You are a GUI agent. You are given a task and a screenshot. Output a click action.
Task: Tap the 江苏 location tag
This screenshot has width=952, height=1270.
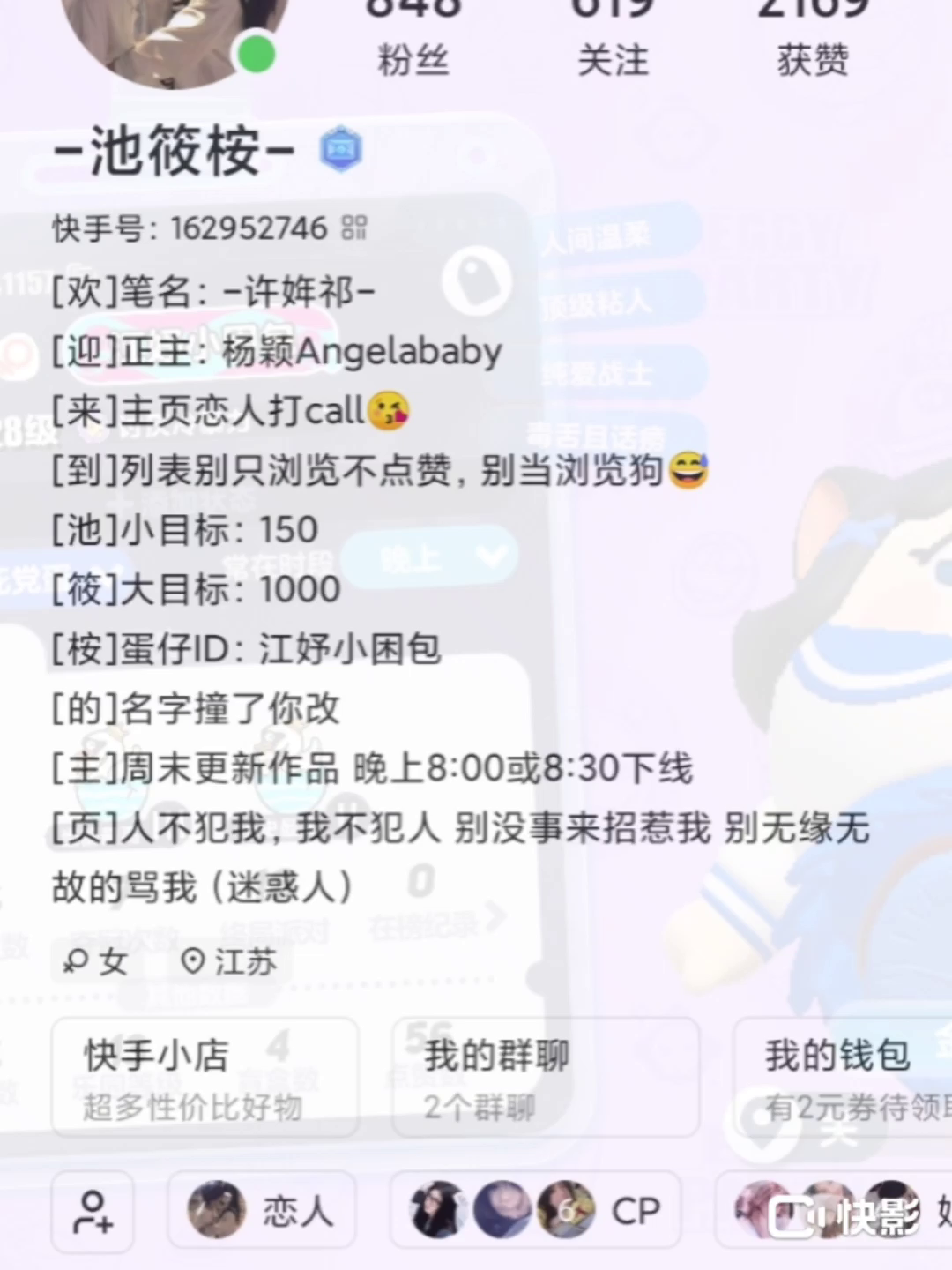tap(229, 961)
